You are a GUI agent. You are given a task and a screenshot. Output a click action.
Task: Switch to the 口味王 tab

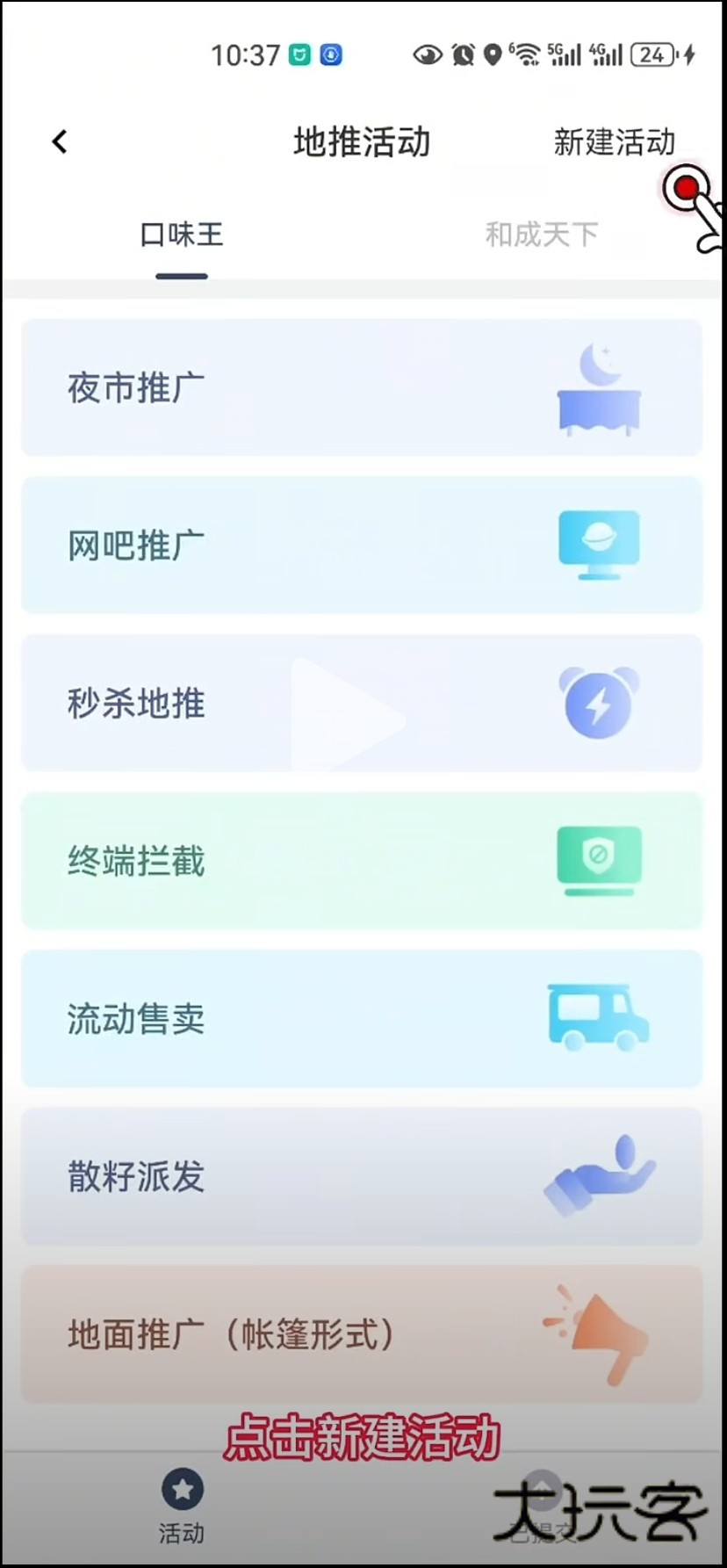pos(182,235)
